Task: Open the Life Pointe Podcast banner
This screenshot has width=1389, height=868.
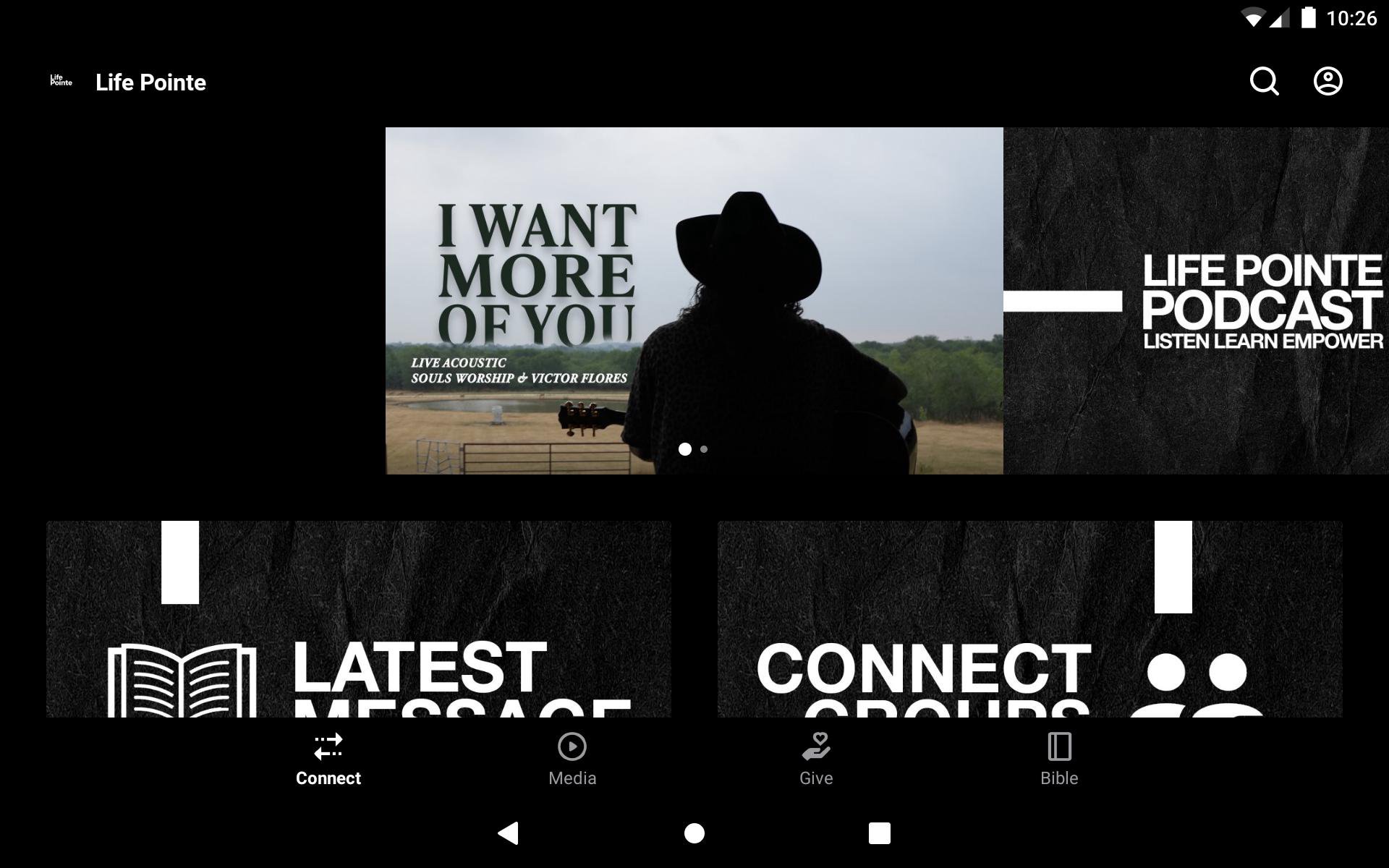Action: coord(1196,300)
